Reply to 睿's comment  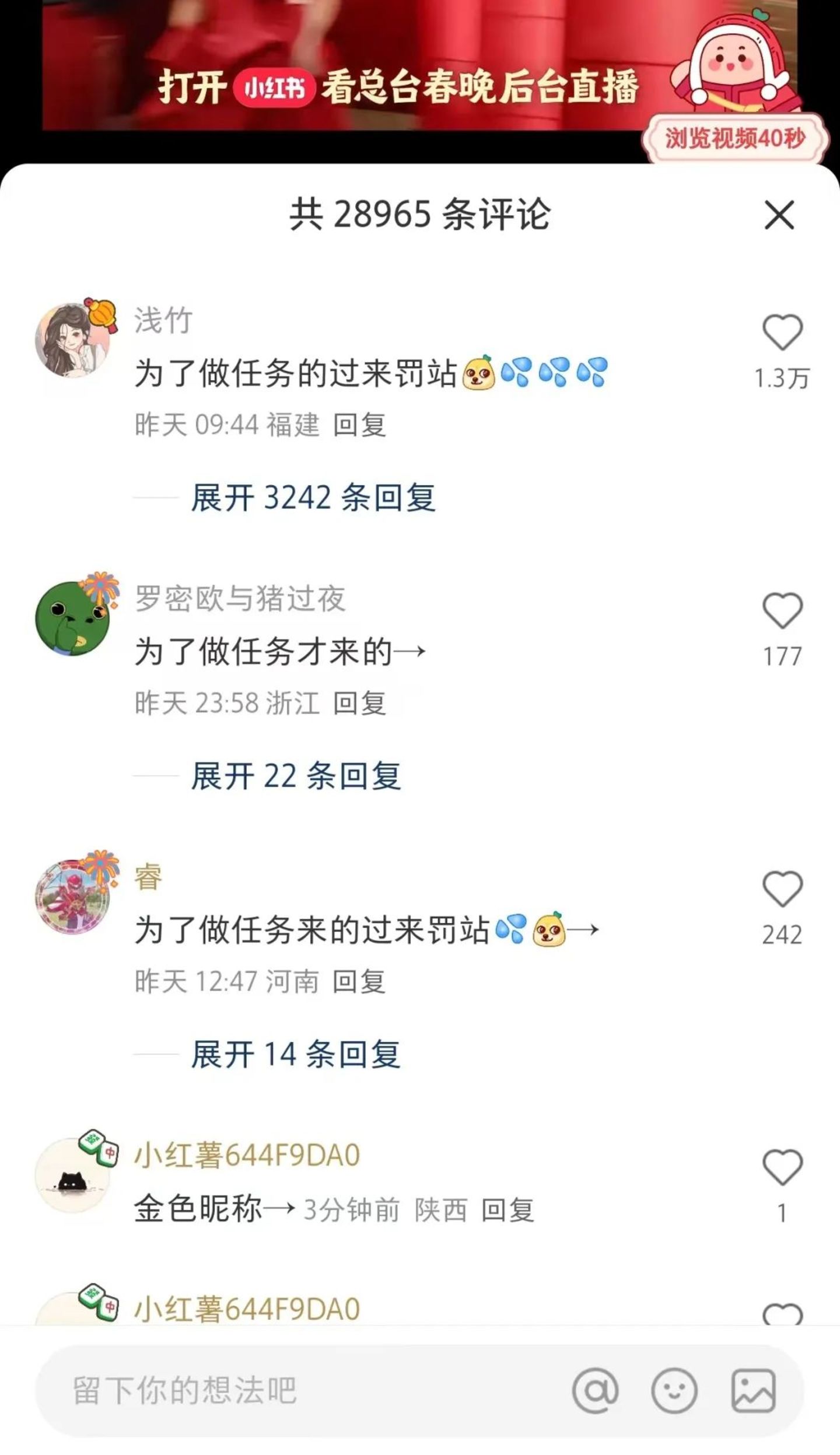click(359, 981)
